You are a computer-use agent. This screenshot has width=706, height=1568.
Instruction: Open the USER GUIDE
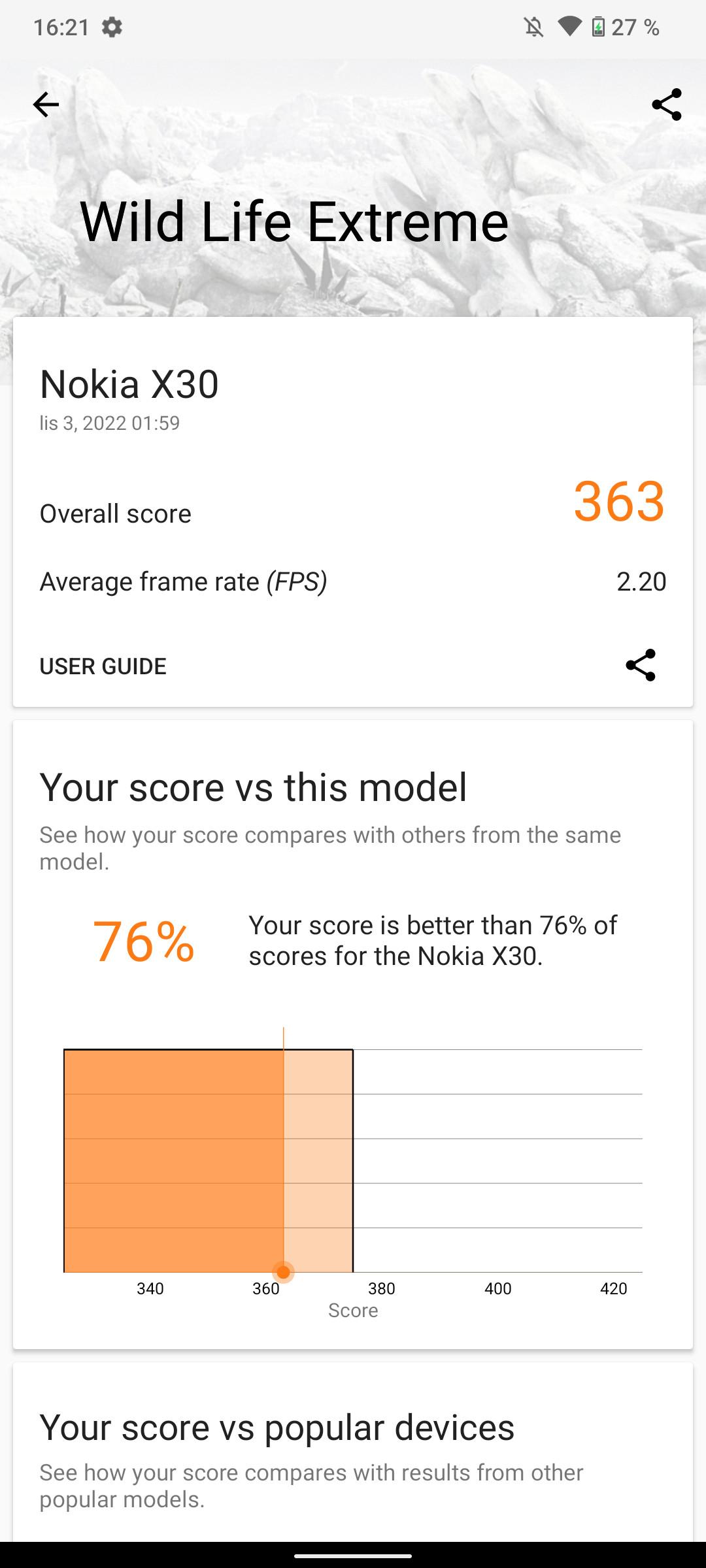pos(103,666)
